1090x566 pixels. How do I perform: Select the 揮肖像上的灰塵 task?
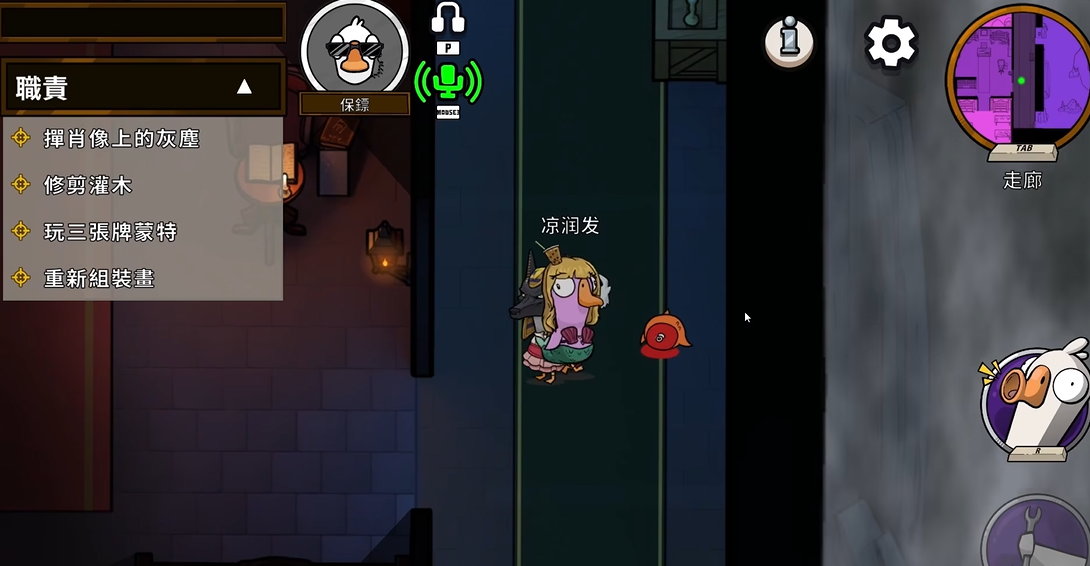(x=121, y=139)
